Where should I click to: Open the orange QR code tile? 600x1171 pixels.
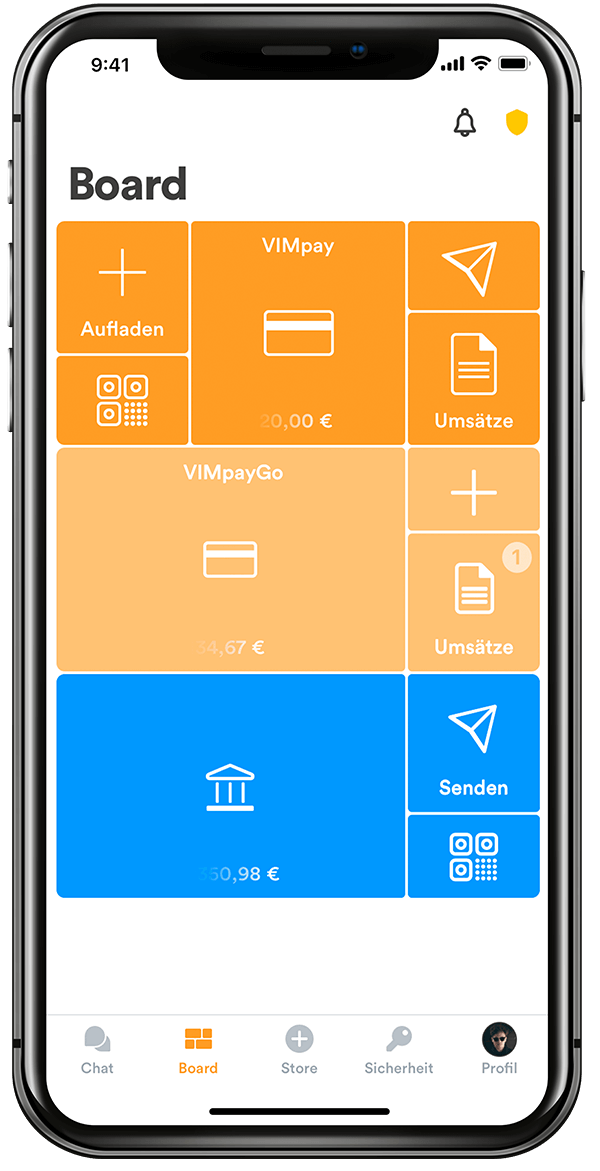tap(123, 400)
